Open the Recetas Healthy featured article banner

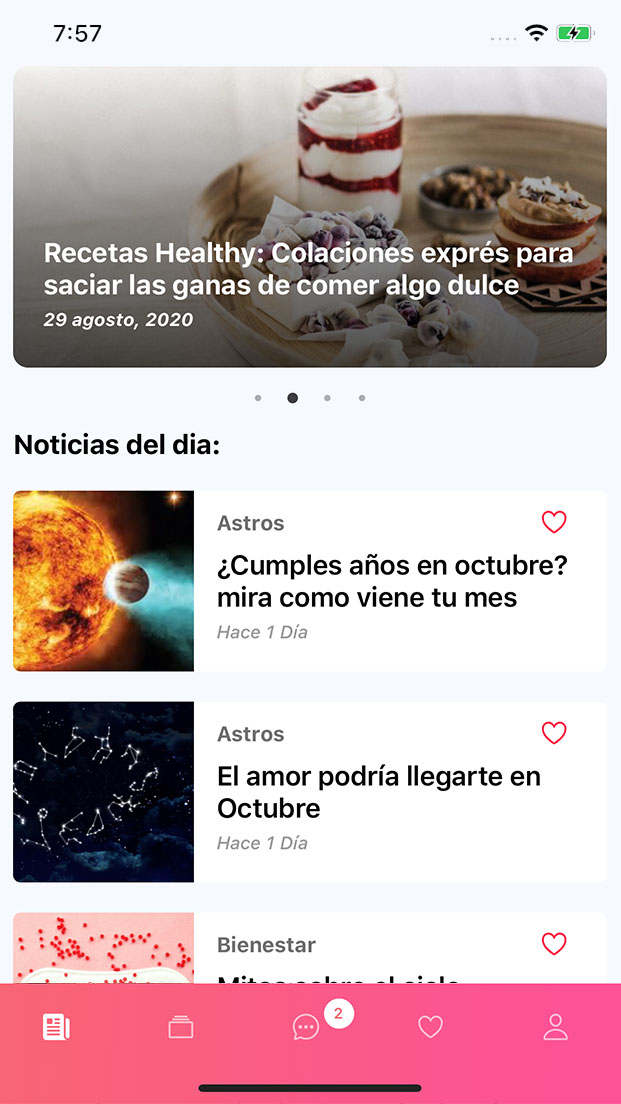coord(310,217)
